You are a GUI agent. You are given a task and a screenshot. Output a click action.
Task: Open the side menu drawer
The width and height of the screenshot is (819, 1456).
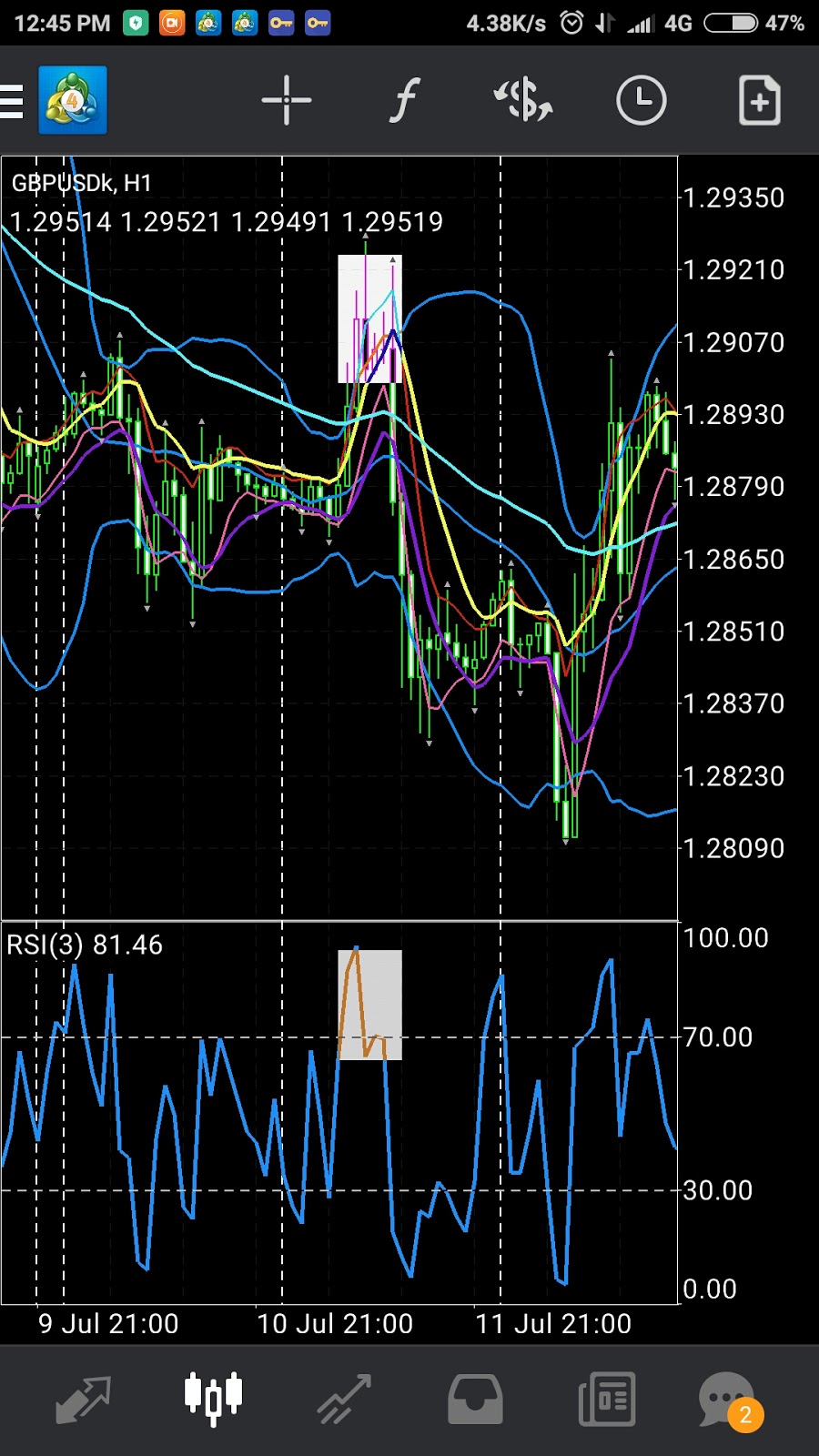(13, 100)
